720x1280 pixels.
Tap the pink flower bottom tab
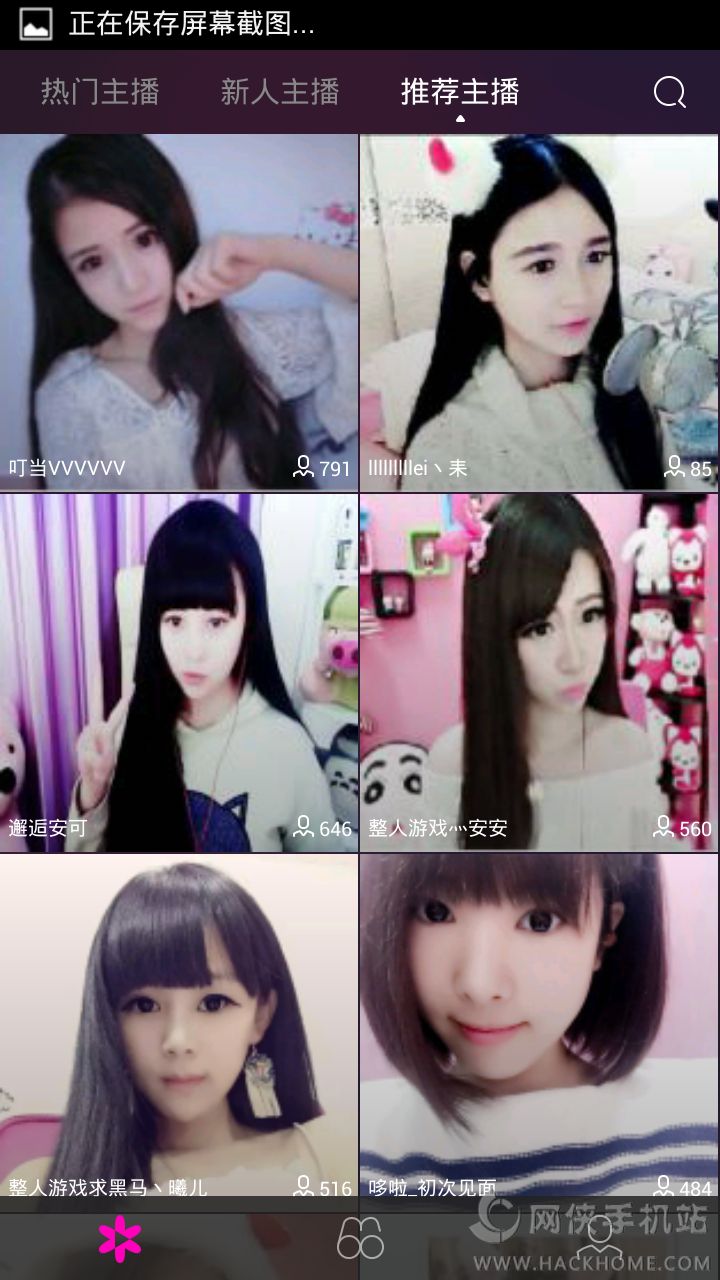coord(120,1240)
